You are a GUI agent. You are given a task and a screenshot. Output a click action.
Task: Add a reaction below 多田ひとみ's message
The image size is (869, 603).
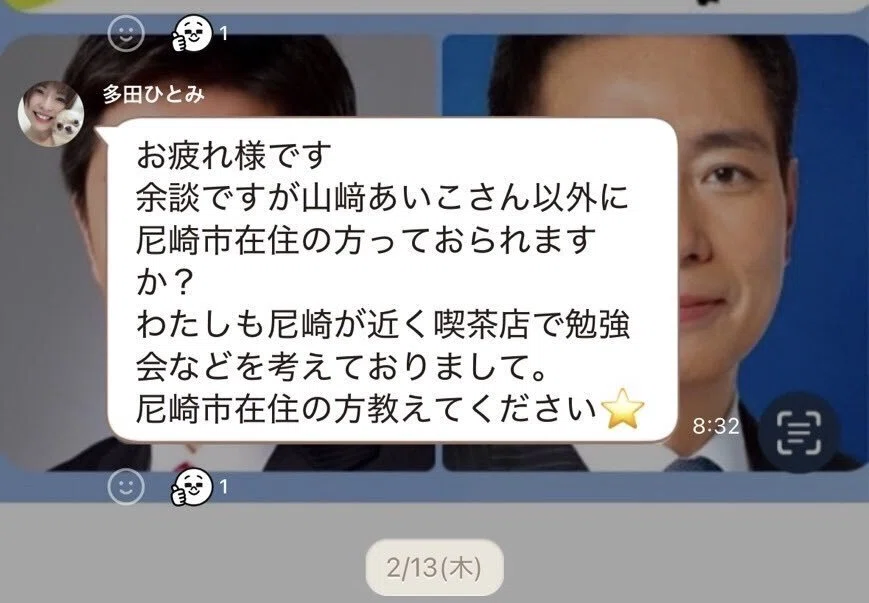point(126,487)
